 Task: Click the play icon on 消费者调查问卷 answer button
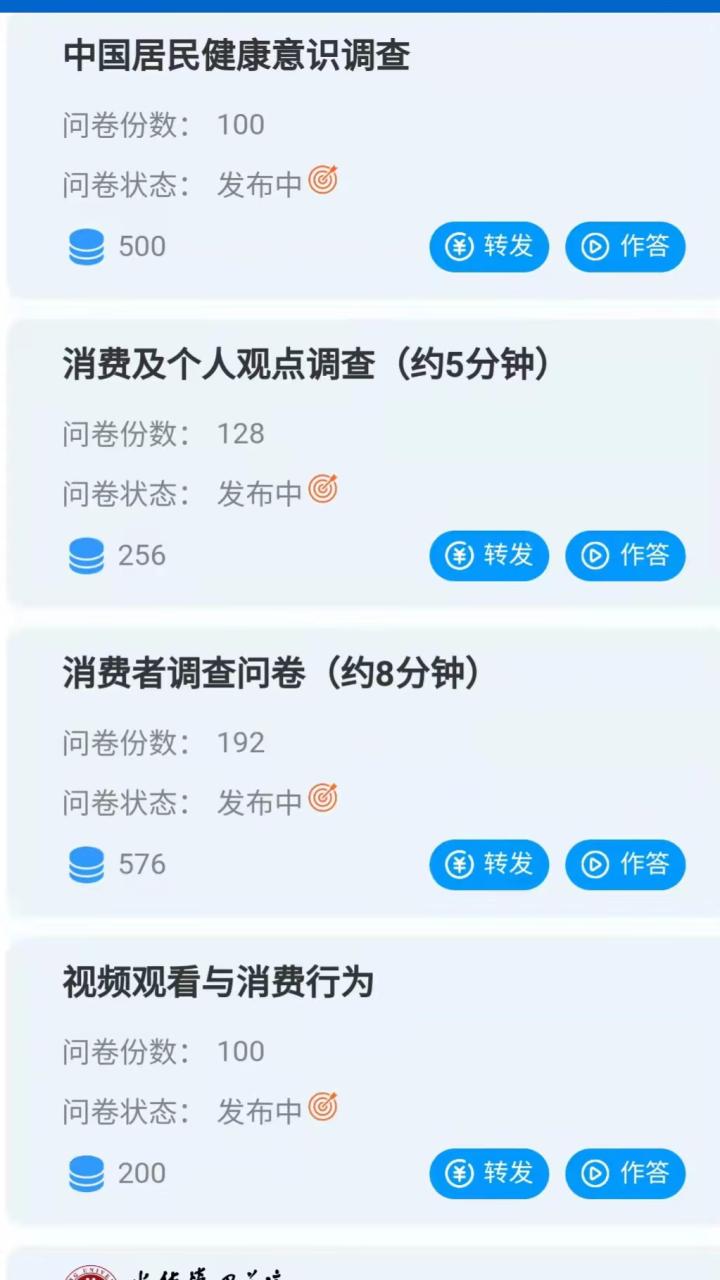[595, 865]
